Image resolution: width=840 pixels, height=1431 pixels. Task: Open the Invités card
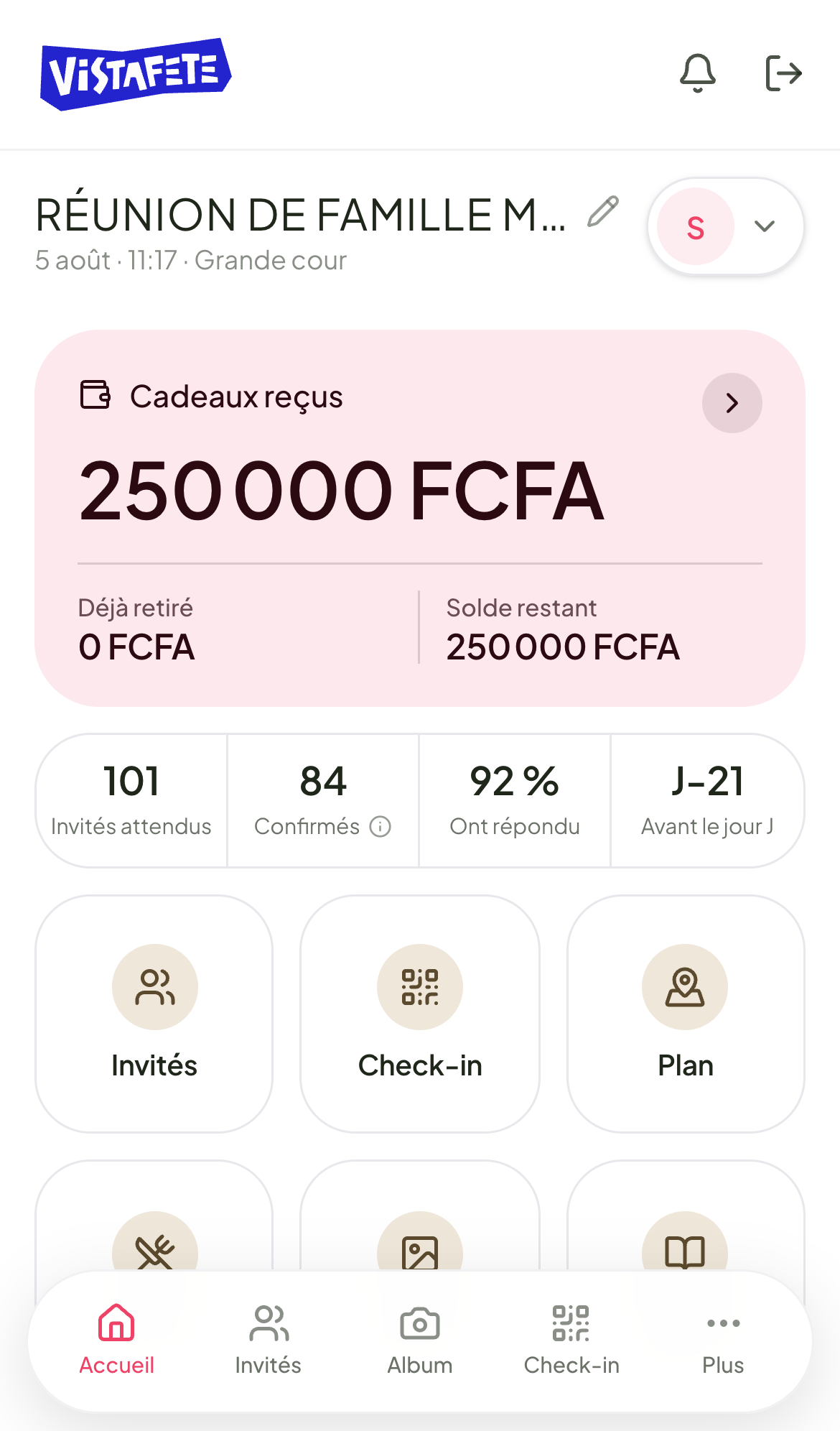click(x=154, y=1014)
